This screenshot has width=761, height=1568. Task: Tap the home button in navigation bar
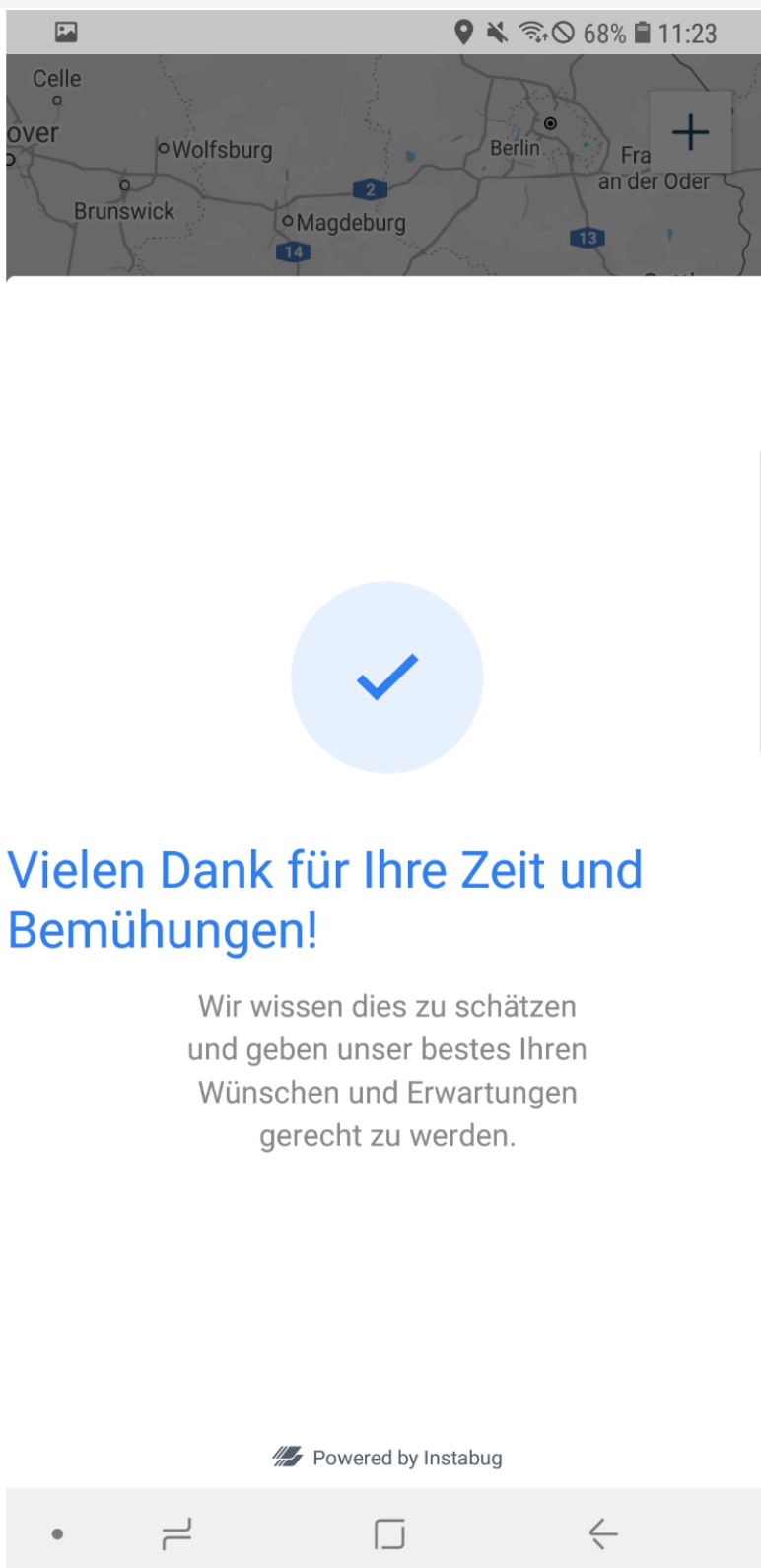pos(389,1533)
